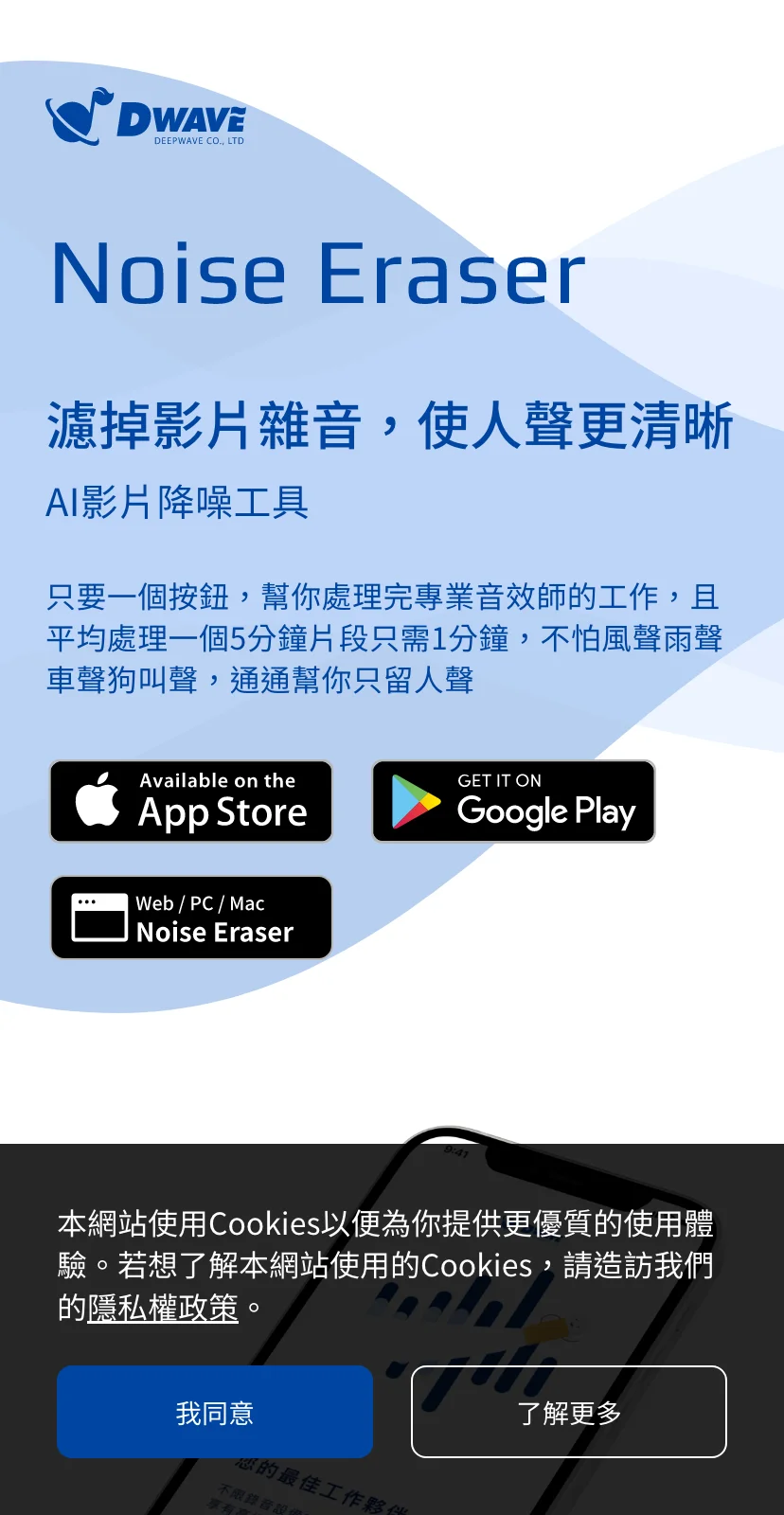Tap 了解更多 to learn more
This screenshot has width=784, height=1515.
click(x=568, y=1412)
